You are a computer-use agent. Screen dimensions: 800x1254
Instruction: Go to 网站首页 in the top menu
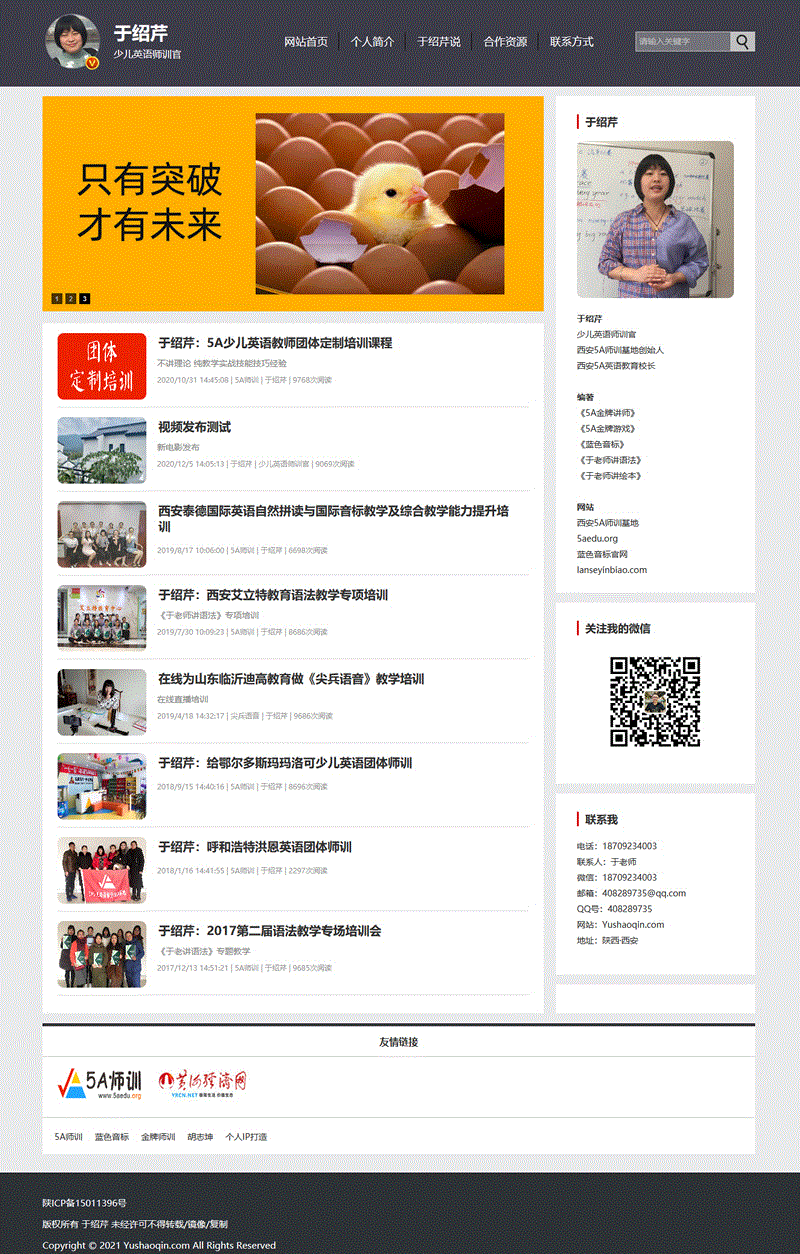305,42
